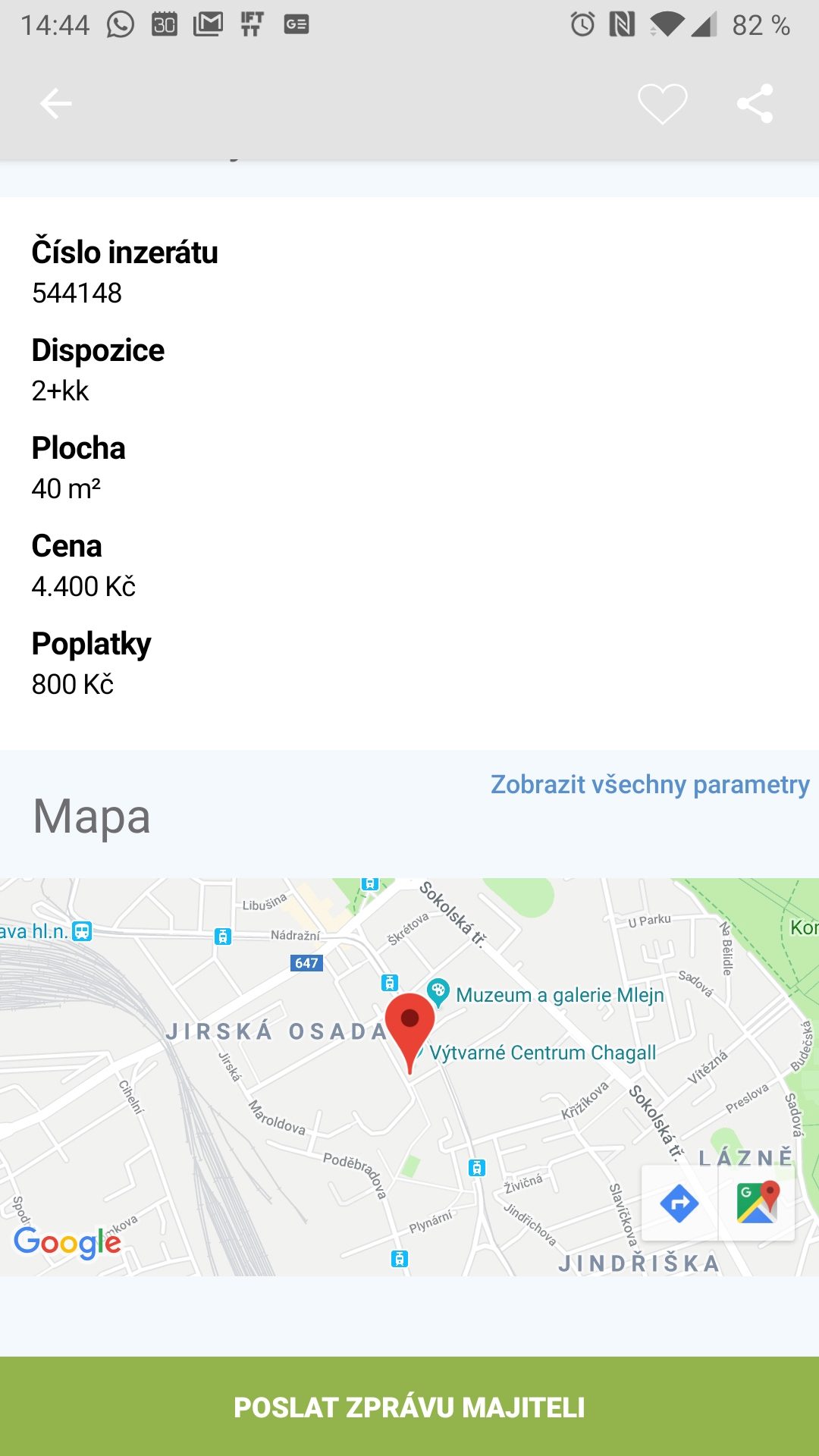Add this listing to favorites with heart

[662, 104]
